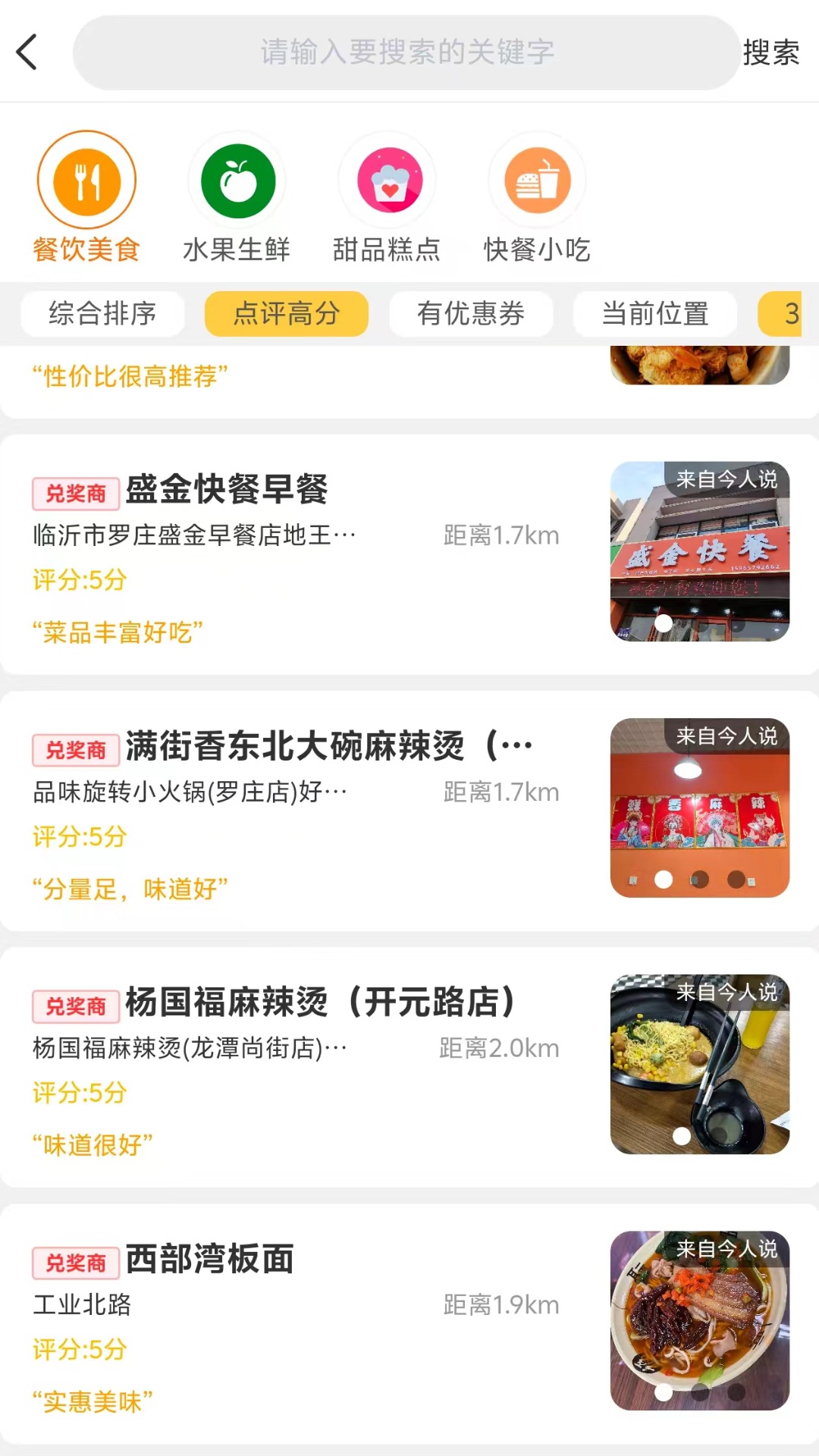Go back using the top-left arrow
Image resolution: width=819 pixels, height=1456 pixels.
[x=27, y=52]
